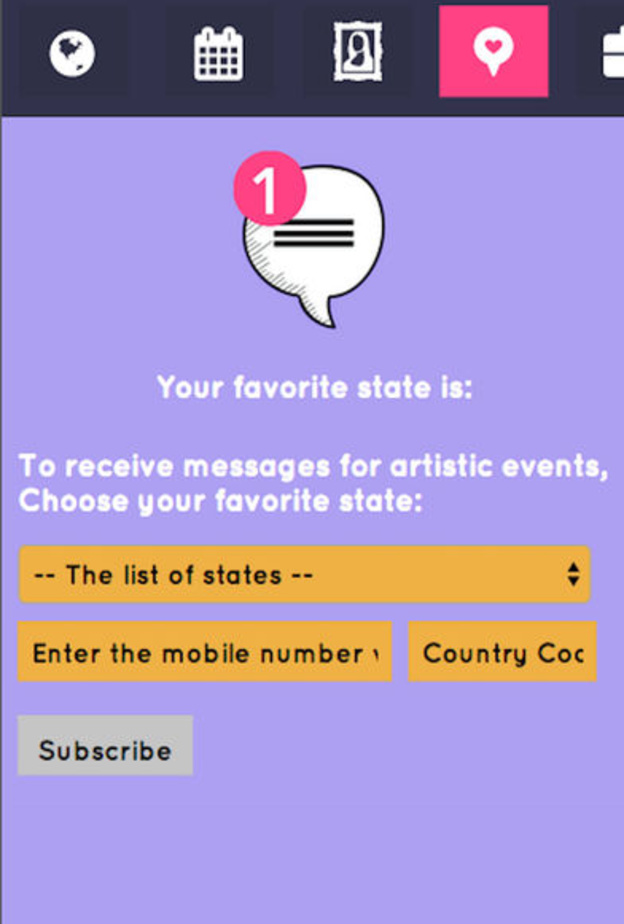Tap the Subscribe button
The height and width of the screenshot is (924, 624).
click(x=105, y=747)
